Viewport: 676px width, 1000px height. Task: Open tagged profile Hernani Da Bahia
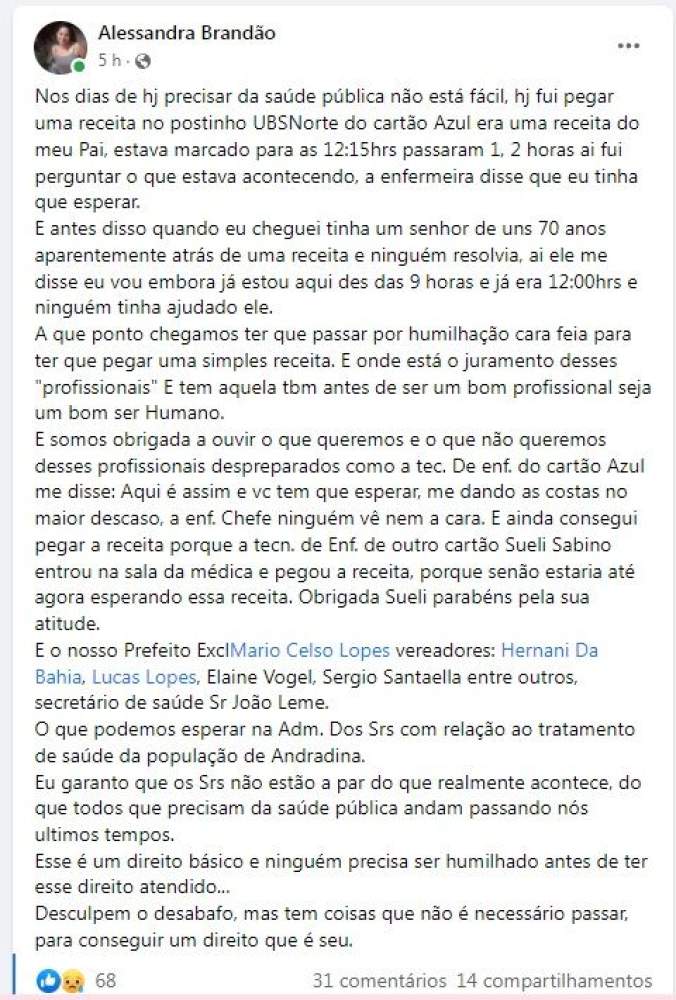click(549, 651)
